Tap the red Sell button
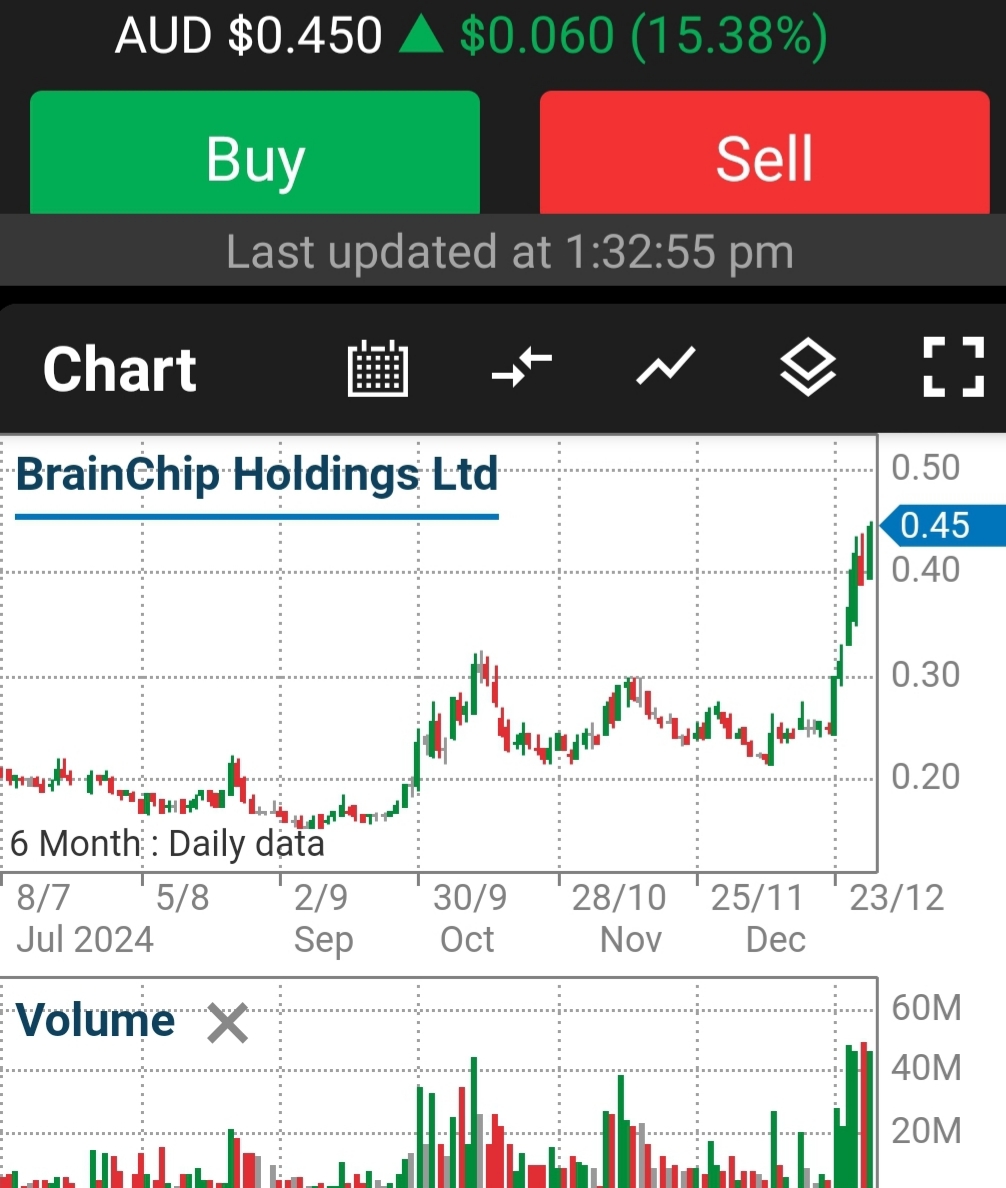The height and width of the screenshot is (1188, 1006). coord(764,153)
